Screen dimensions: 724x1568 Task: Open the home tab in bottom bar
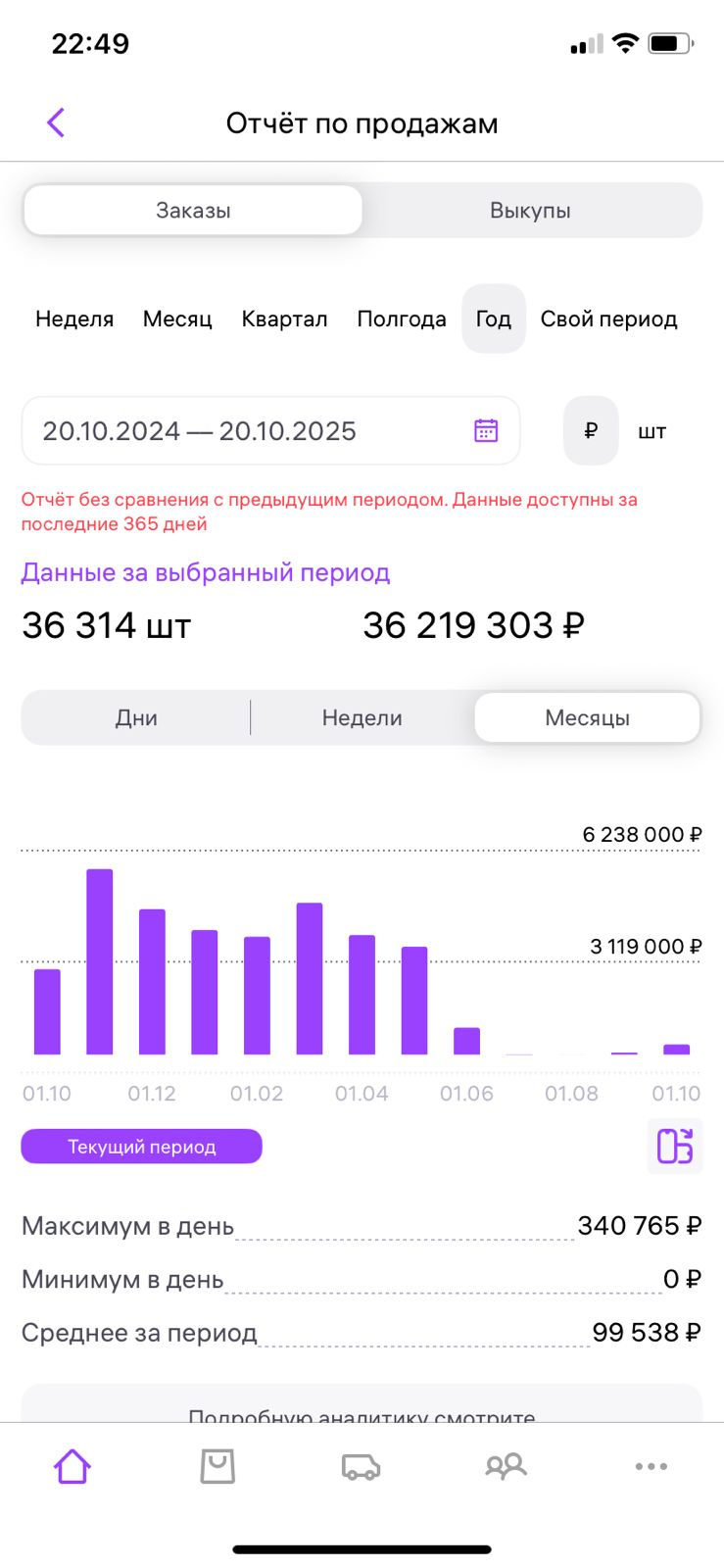pos(72,1466)
